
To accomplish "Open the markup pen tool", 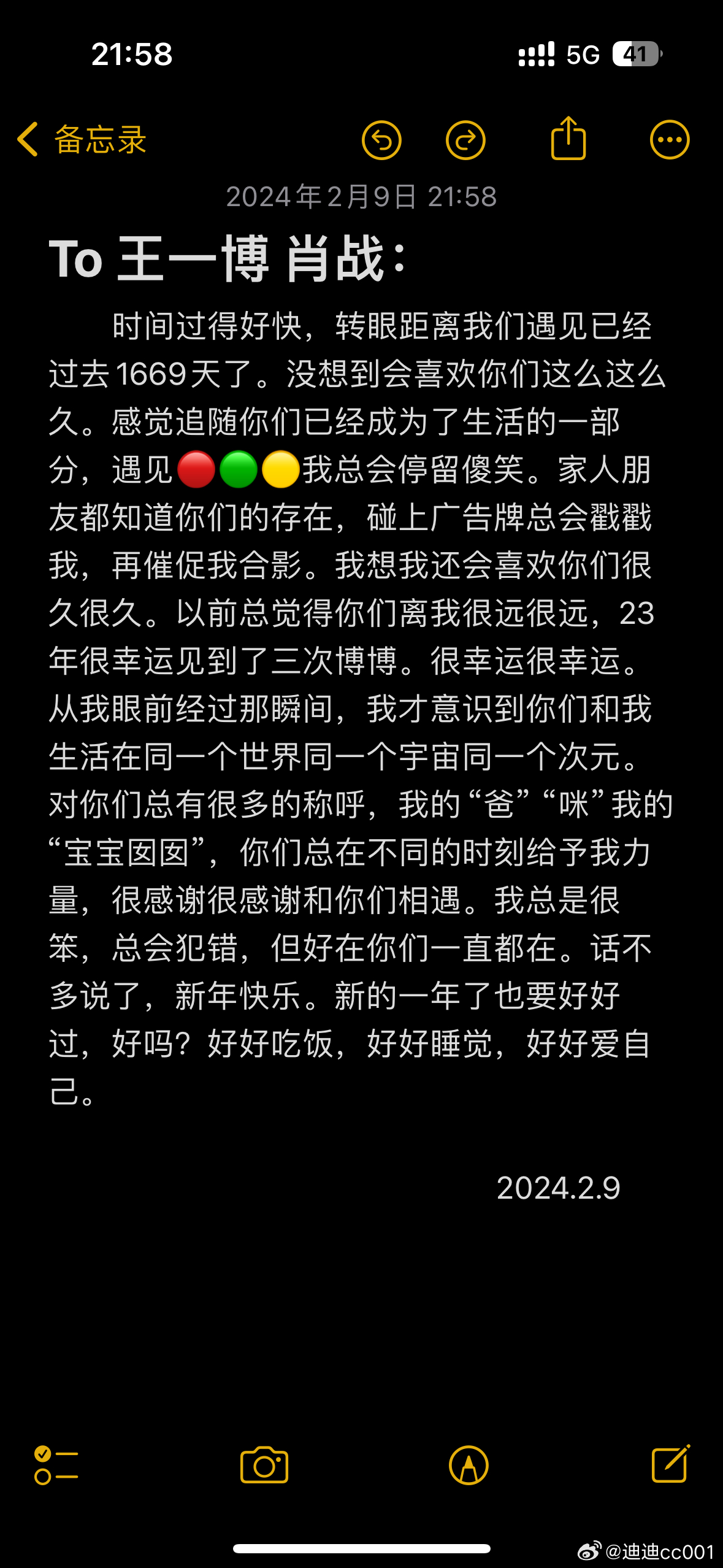I will (x=469, y=1466).
